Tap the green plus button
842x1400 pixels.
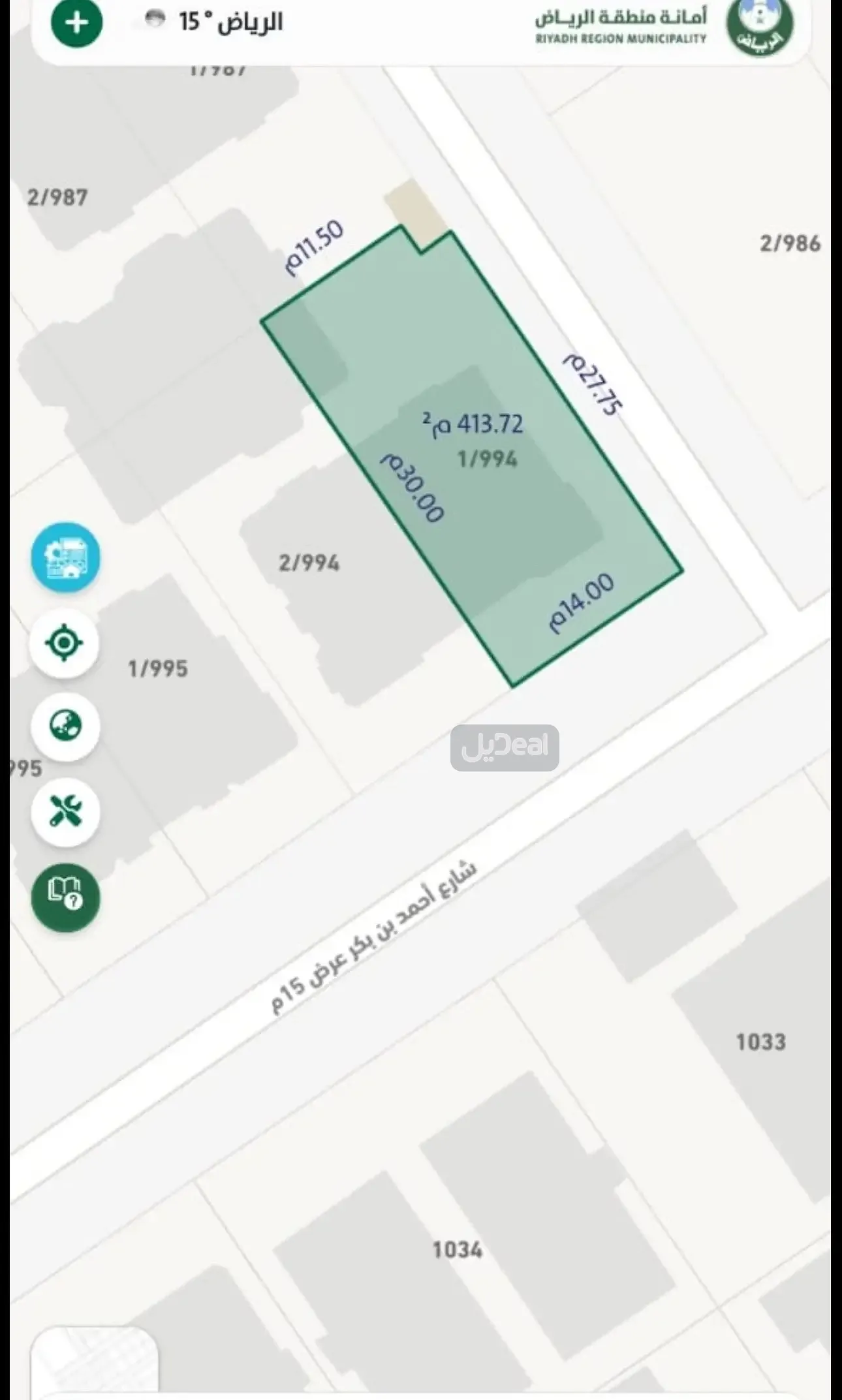(x=77, y=23)
